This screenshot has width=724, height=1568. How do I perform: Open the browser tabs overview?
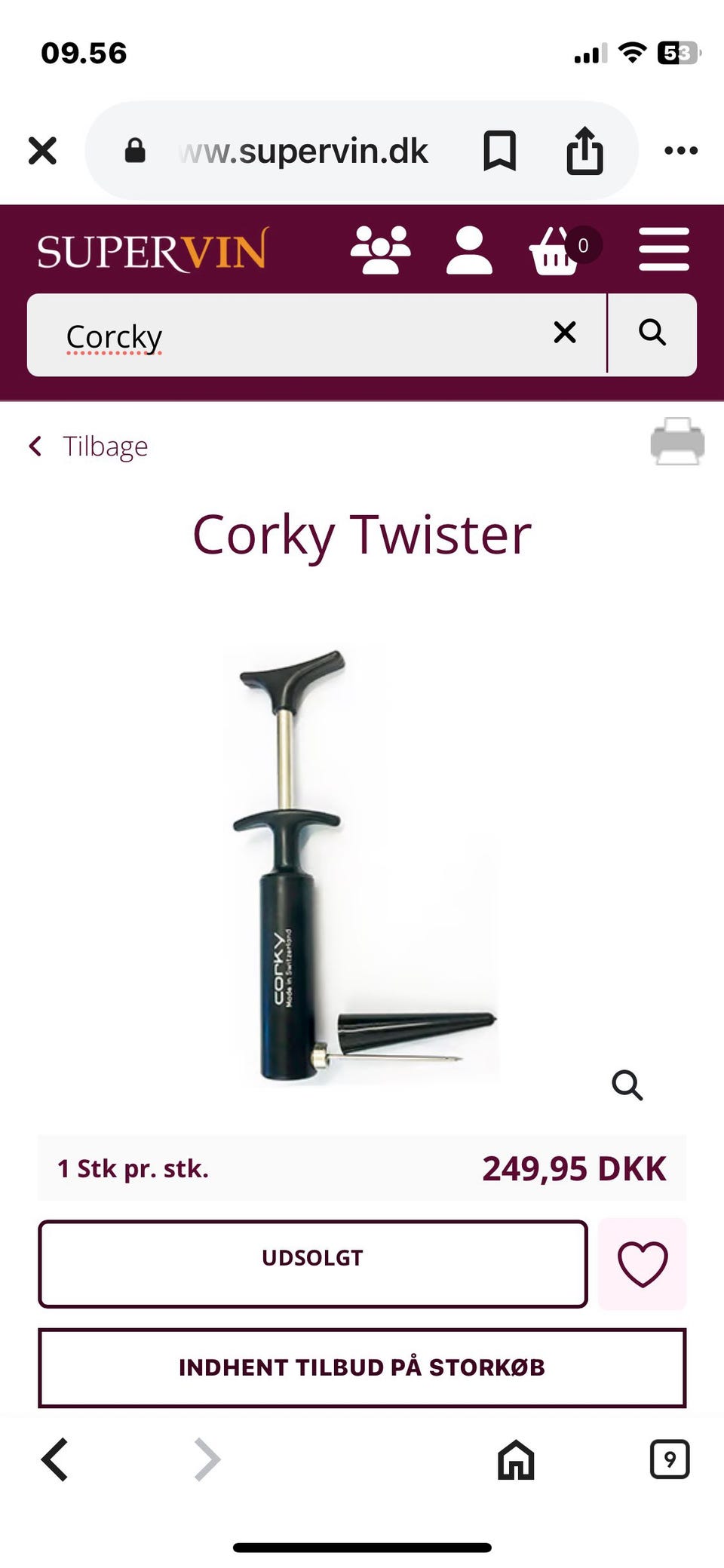669,1459
